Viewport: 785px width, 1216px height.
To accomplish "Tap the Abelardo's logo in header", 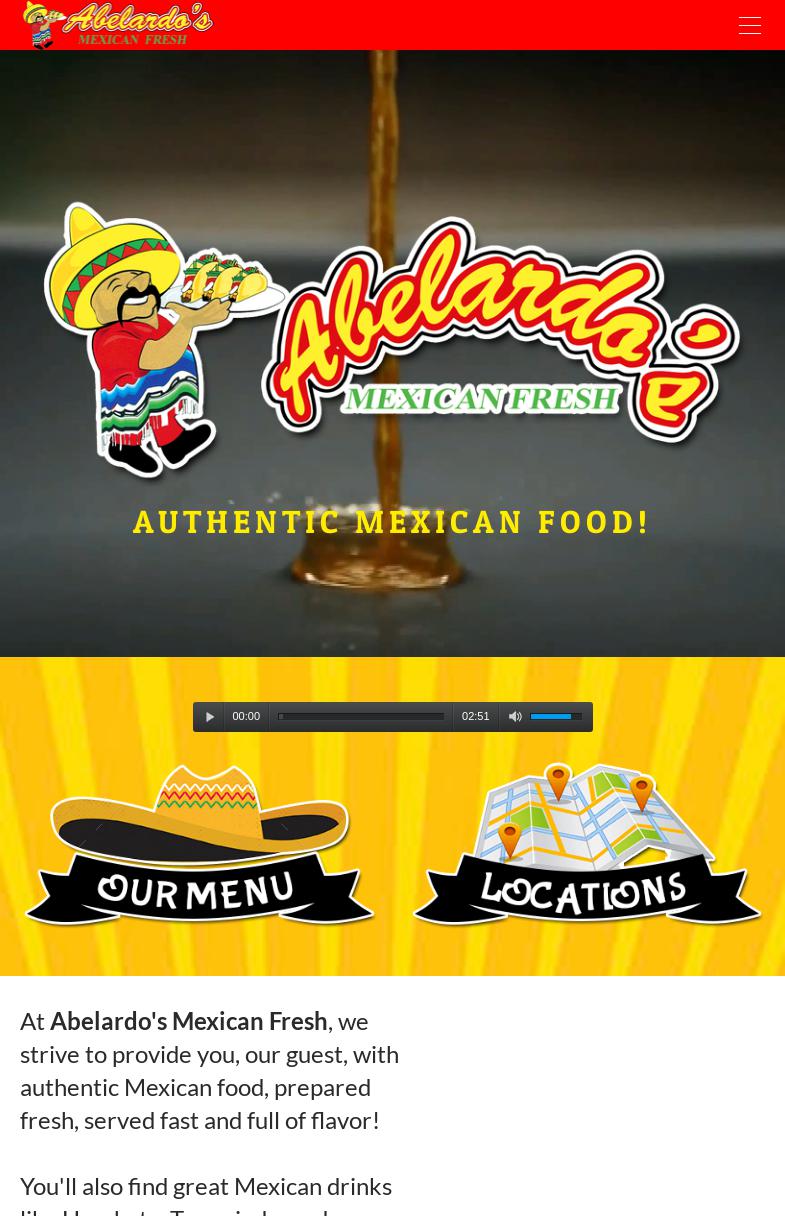I will click(x=118, y=25).
